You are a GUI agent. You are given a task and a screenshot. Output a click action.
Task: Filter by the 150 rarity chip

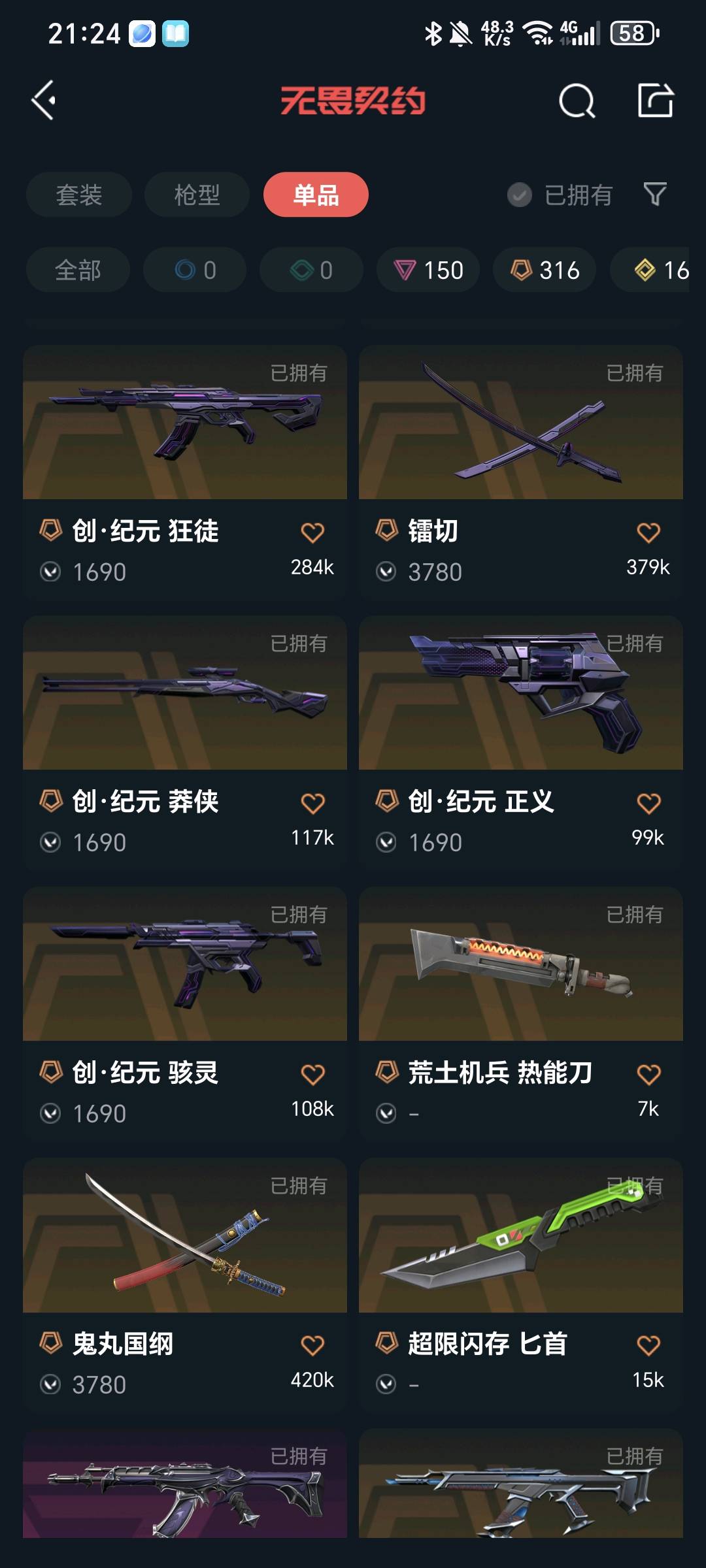point(428,270)
